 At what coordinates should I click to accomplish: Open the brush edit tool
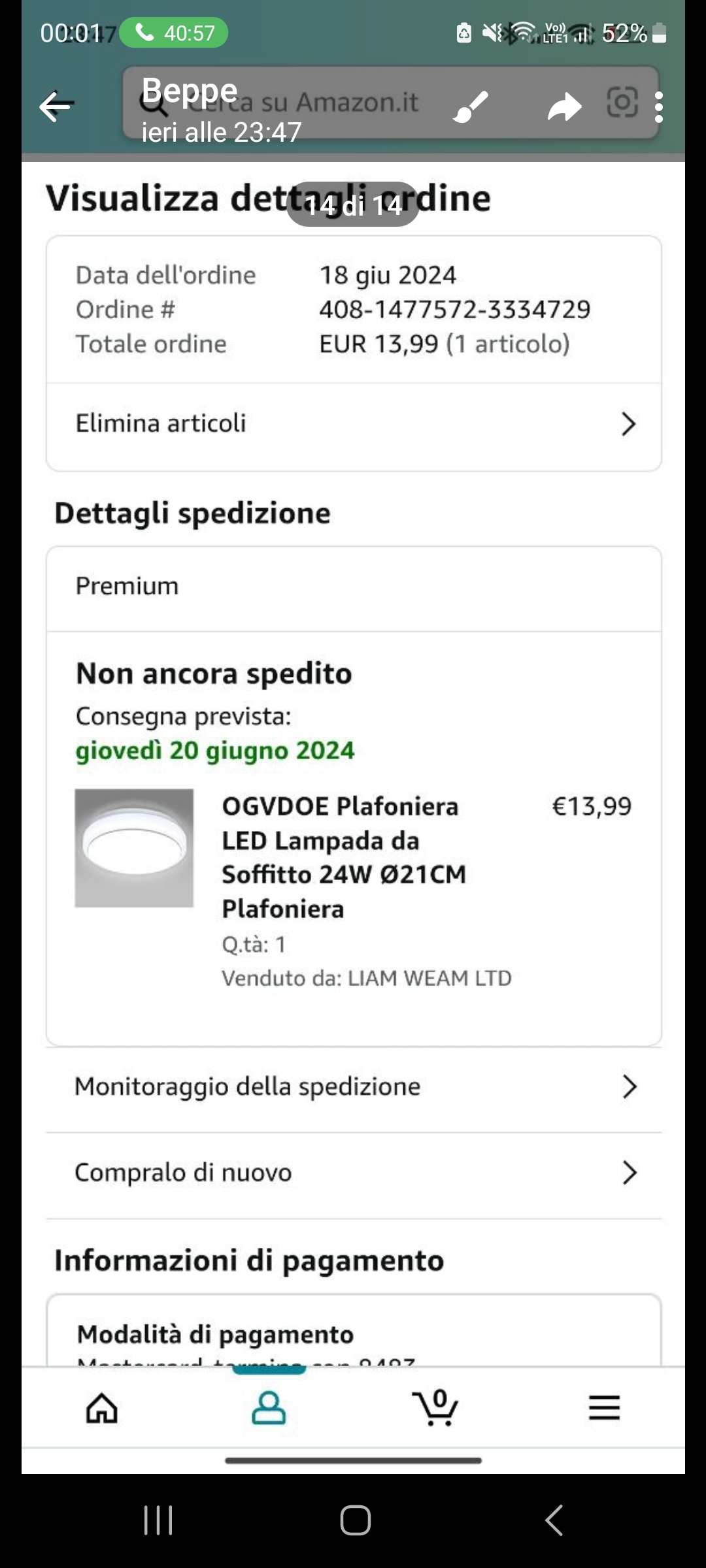[x=471, y=106]
